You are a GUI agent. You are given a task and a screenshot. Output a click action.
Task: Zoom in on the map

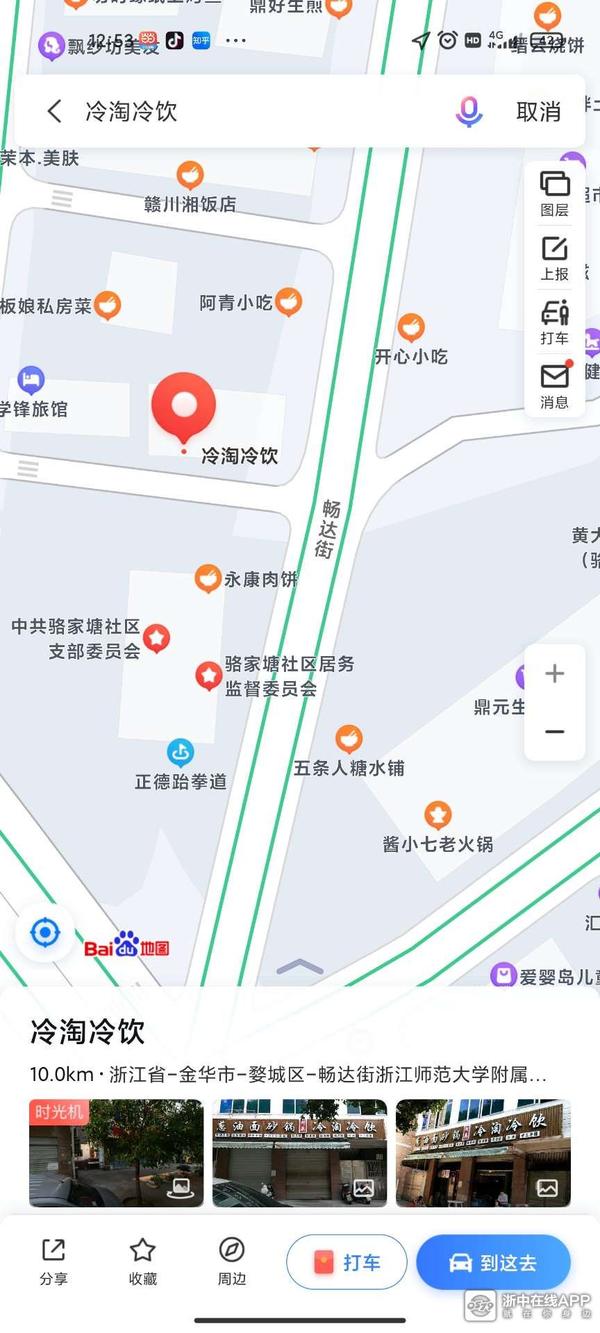[x=554, y=674]
